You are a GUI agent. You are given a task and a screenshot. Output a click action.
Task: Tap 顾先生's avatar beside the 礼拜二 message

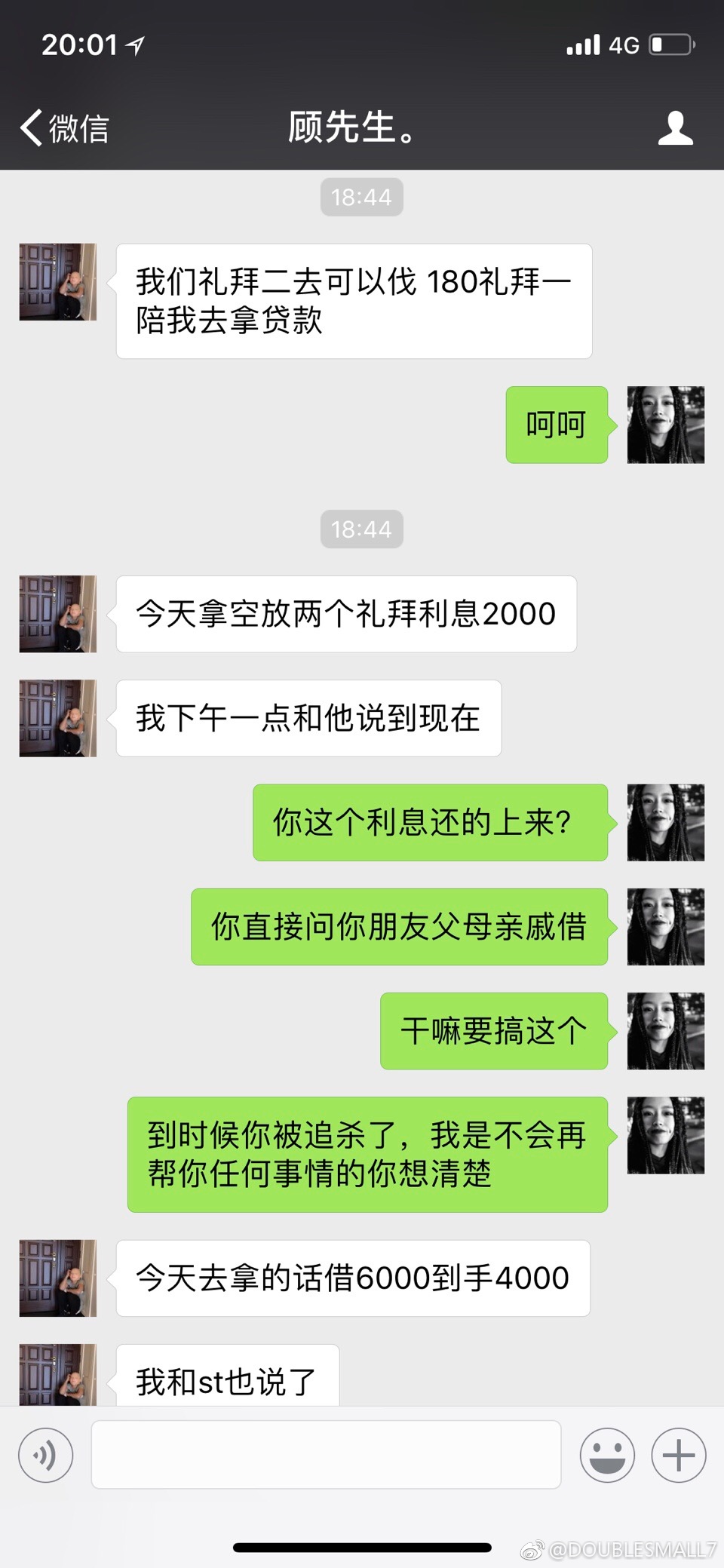(x=58, y=282)
